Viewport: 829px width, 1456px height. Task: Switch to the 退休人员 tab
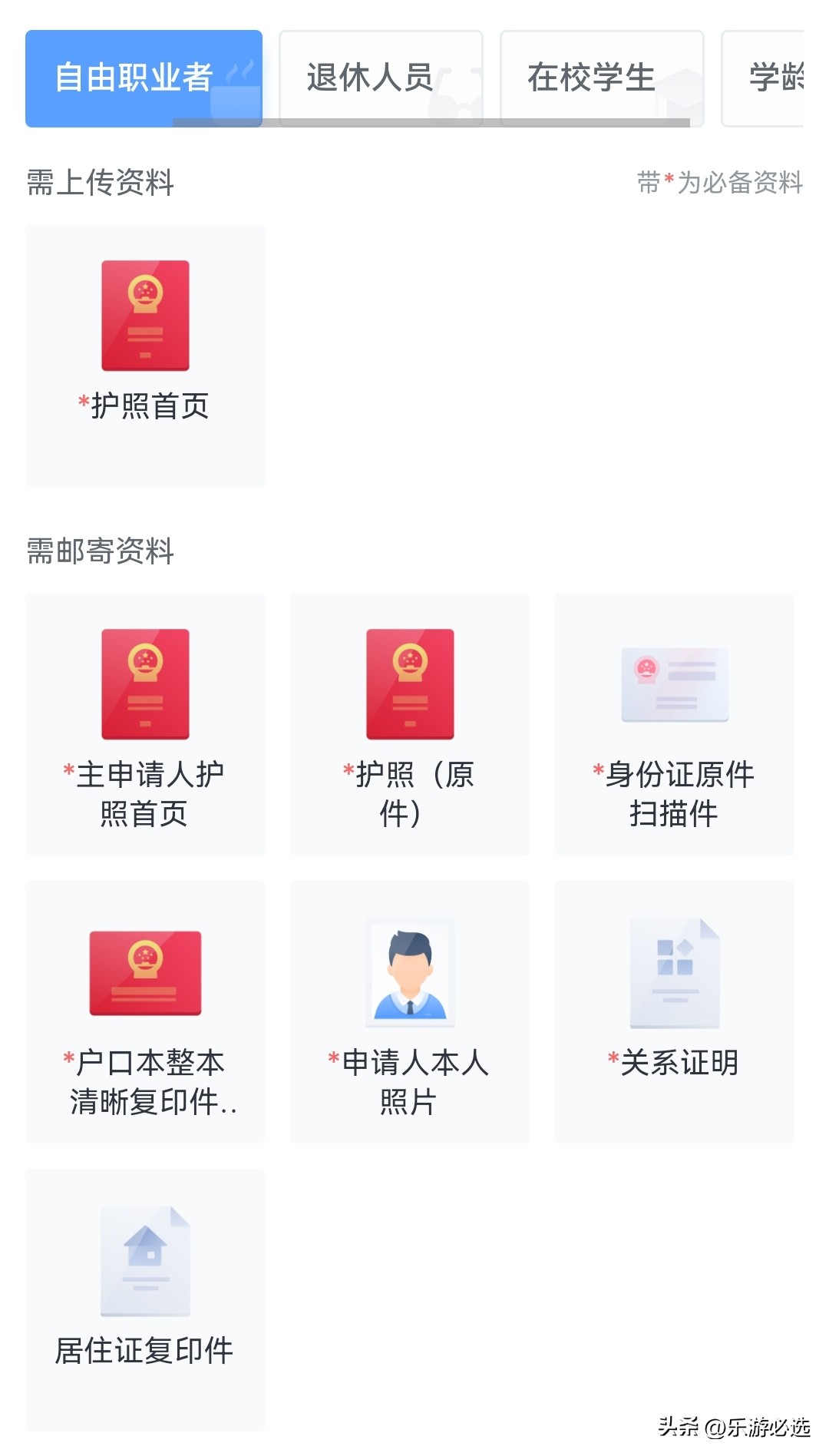(381, 78)
